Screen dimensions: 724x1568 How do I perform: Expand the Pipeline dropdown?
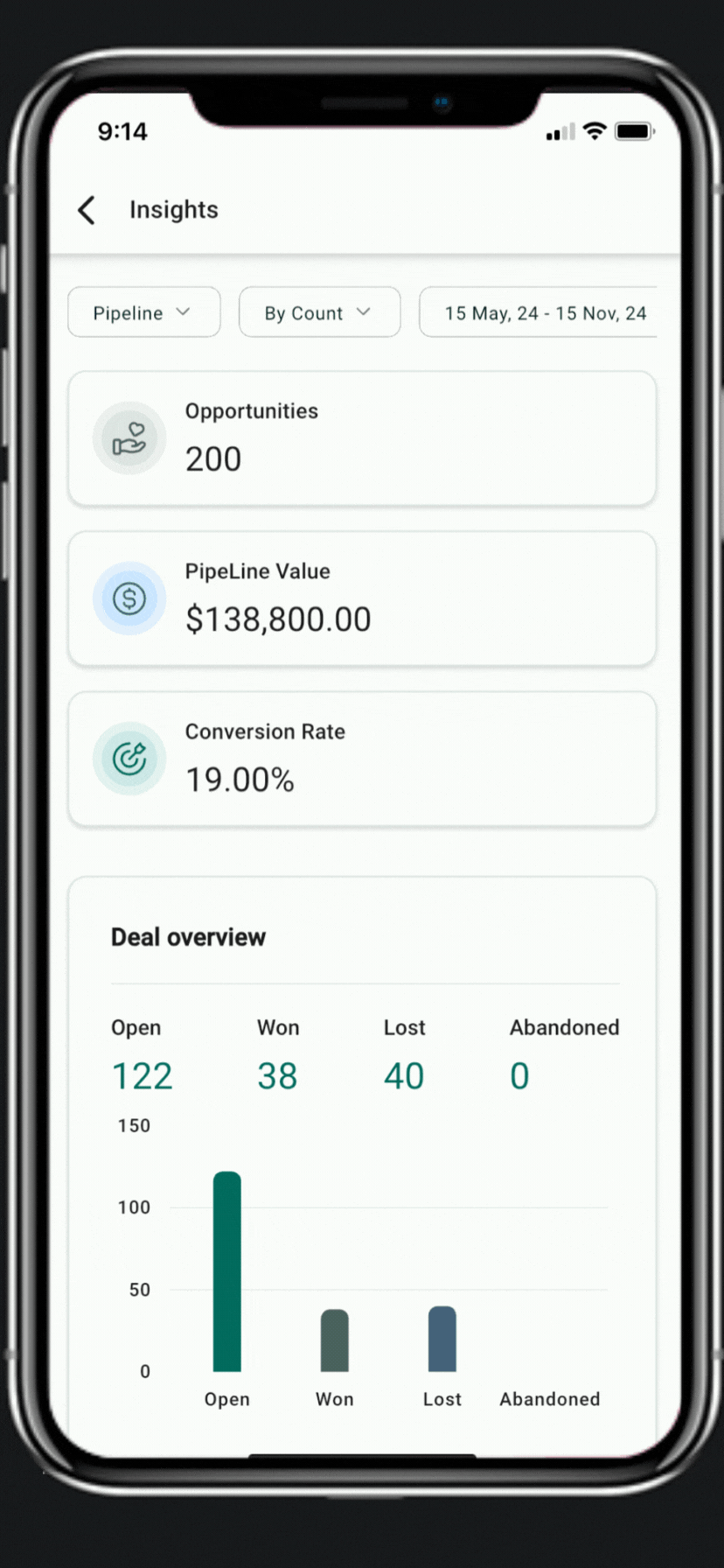pyautogui.click(x=143, y=312)
